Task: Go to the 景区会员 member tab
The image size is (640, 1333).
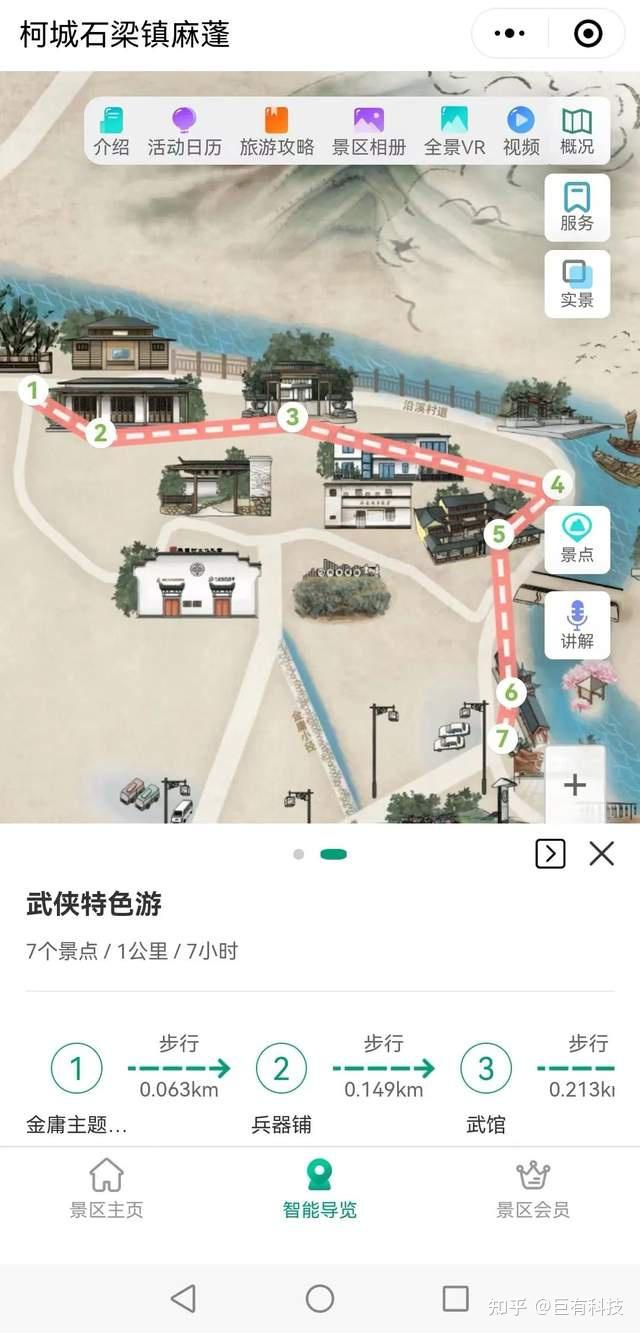Action: (x=533, y=1189)
